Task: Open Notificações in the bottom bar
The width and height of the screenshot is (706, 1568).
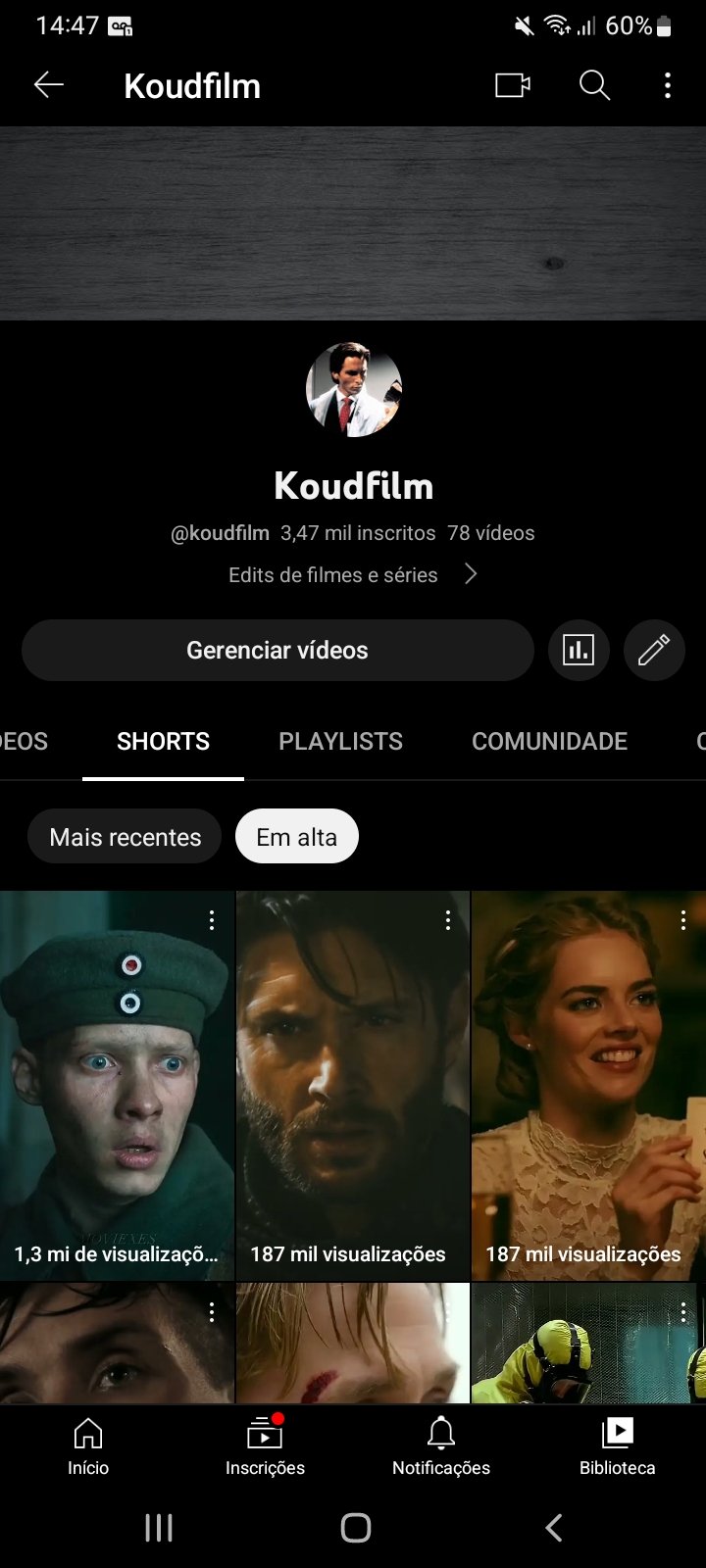Action: tap(441, 1446)
